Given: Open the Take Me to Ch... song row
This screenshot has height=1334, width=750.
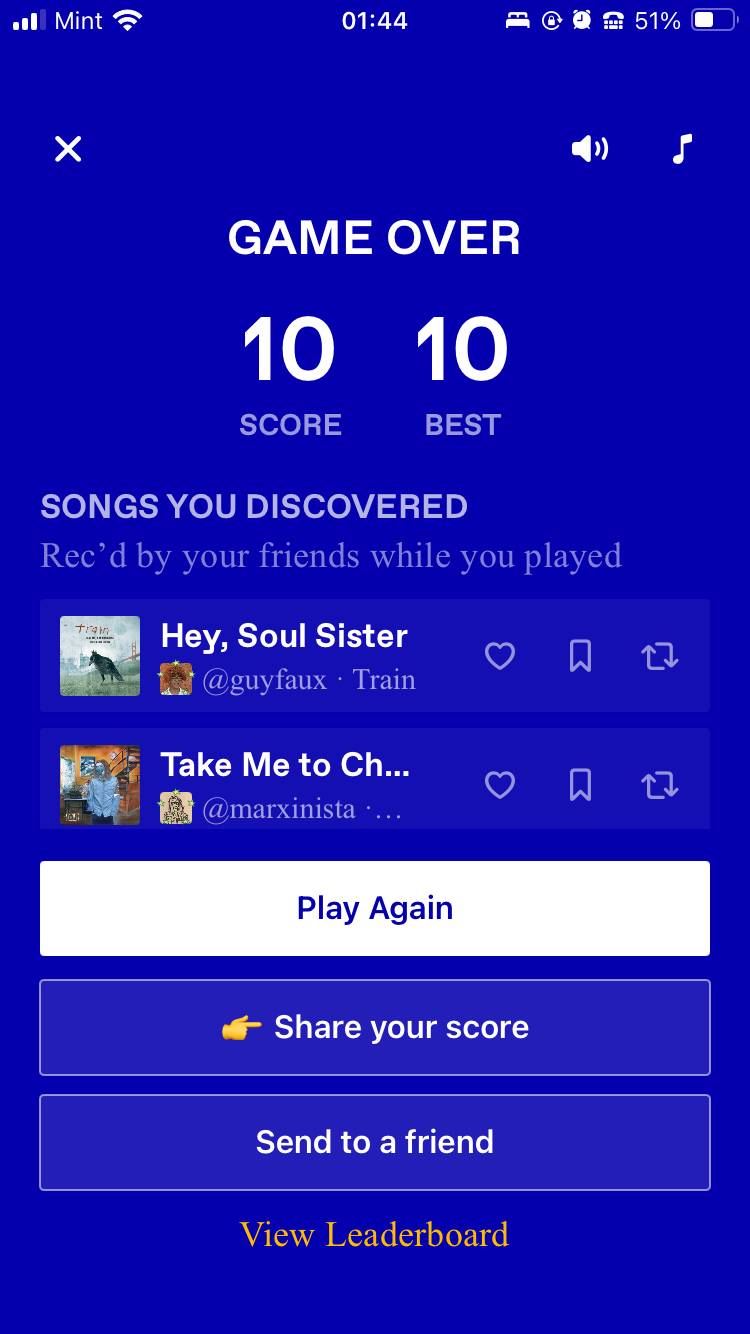Looking at the screenshot, I should tap(375, 778).
